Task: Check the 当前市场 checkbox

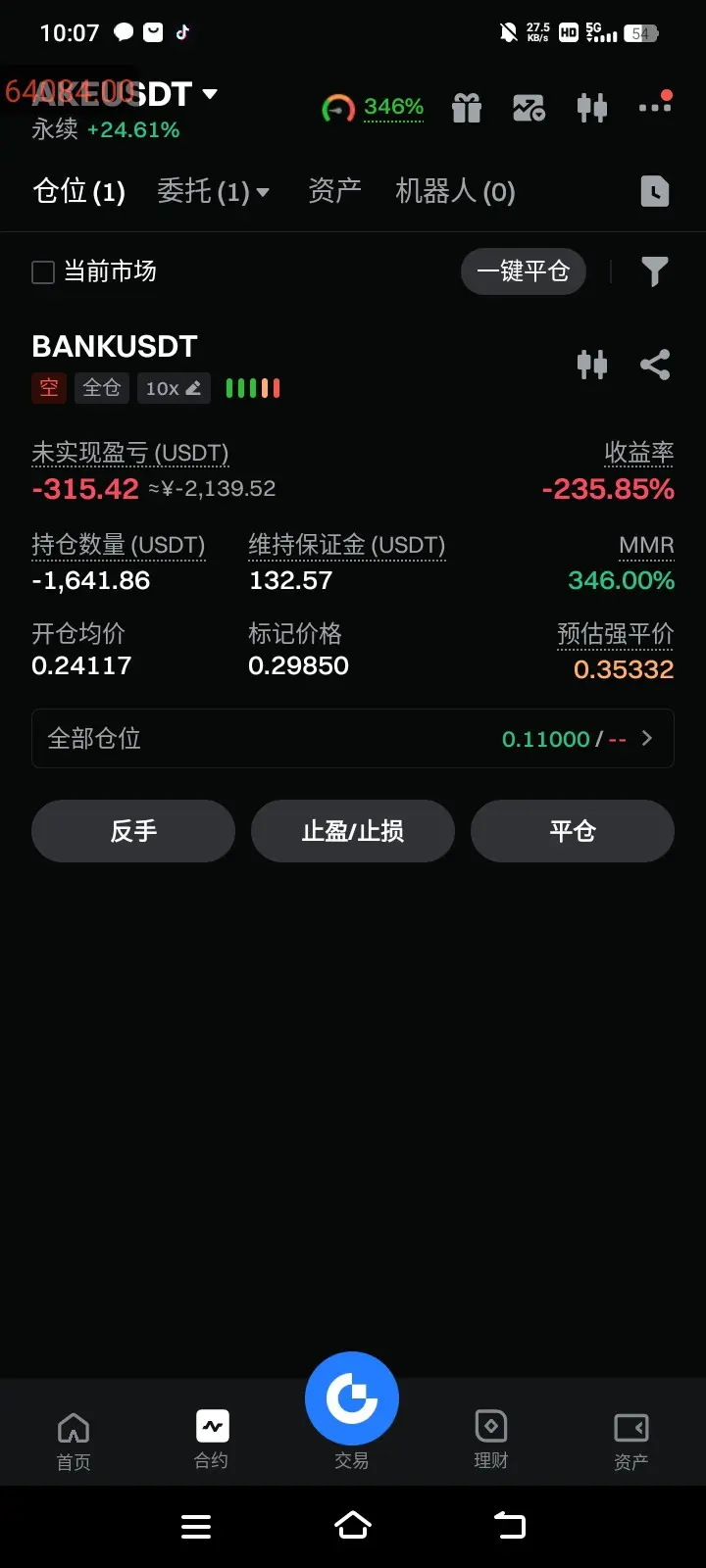Action: click(43, 271)
